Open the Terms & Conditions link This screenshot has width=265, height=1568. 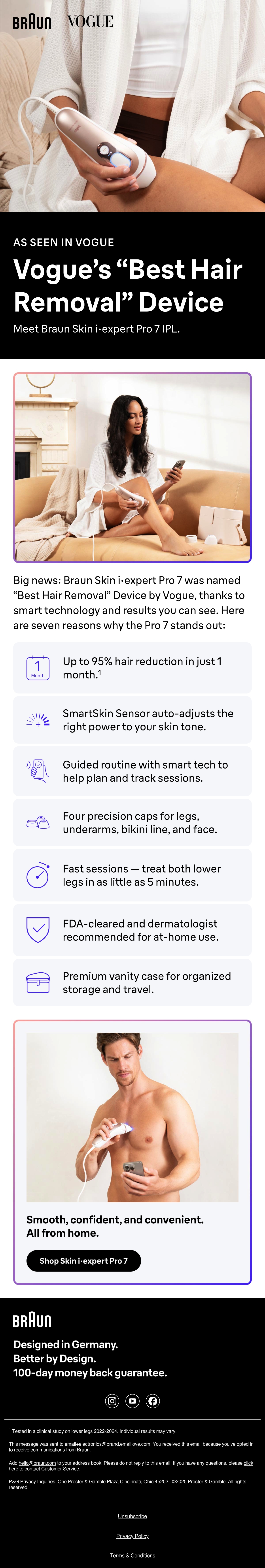click(x=132, y=1555)
